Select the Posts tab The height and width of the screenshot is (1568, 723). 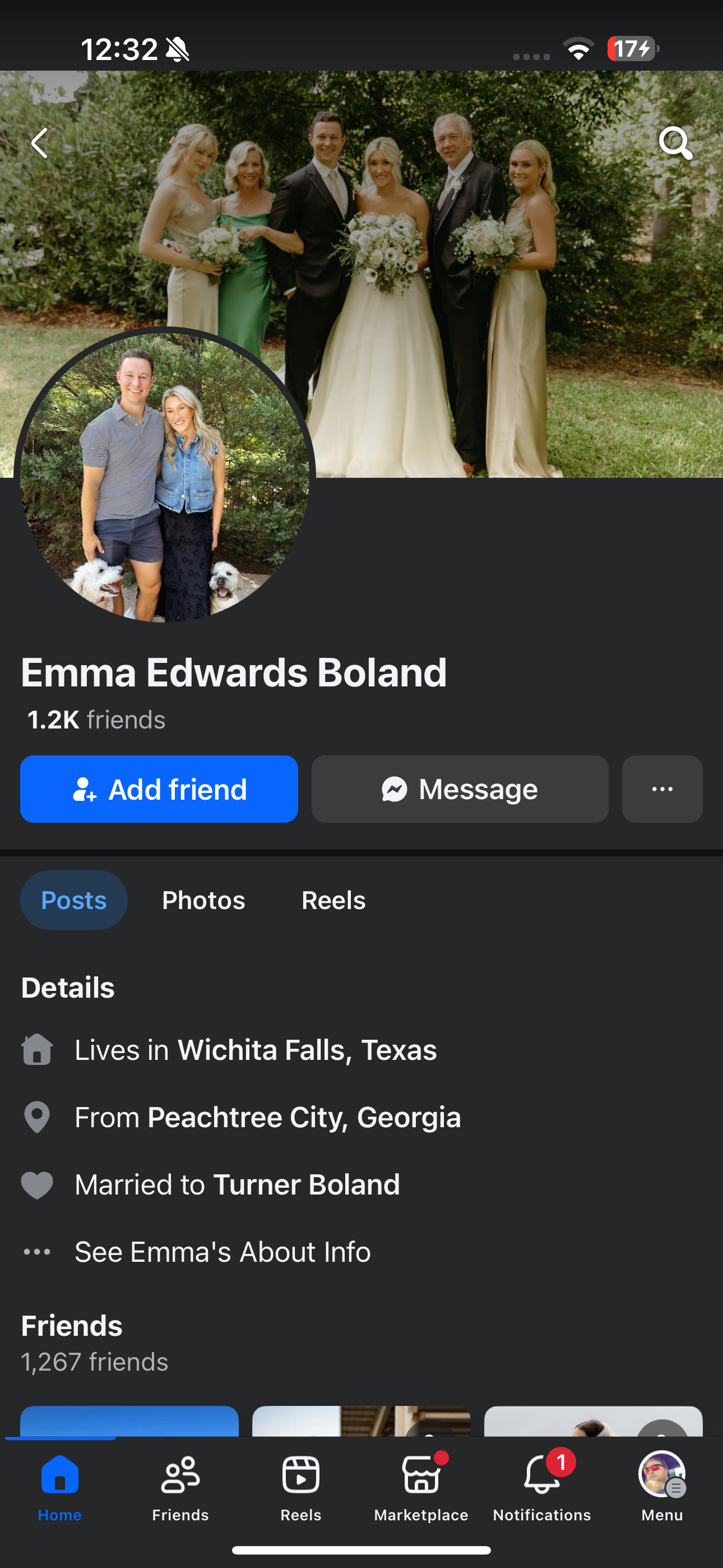[x=73, y=900]
